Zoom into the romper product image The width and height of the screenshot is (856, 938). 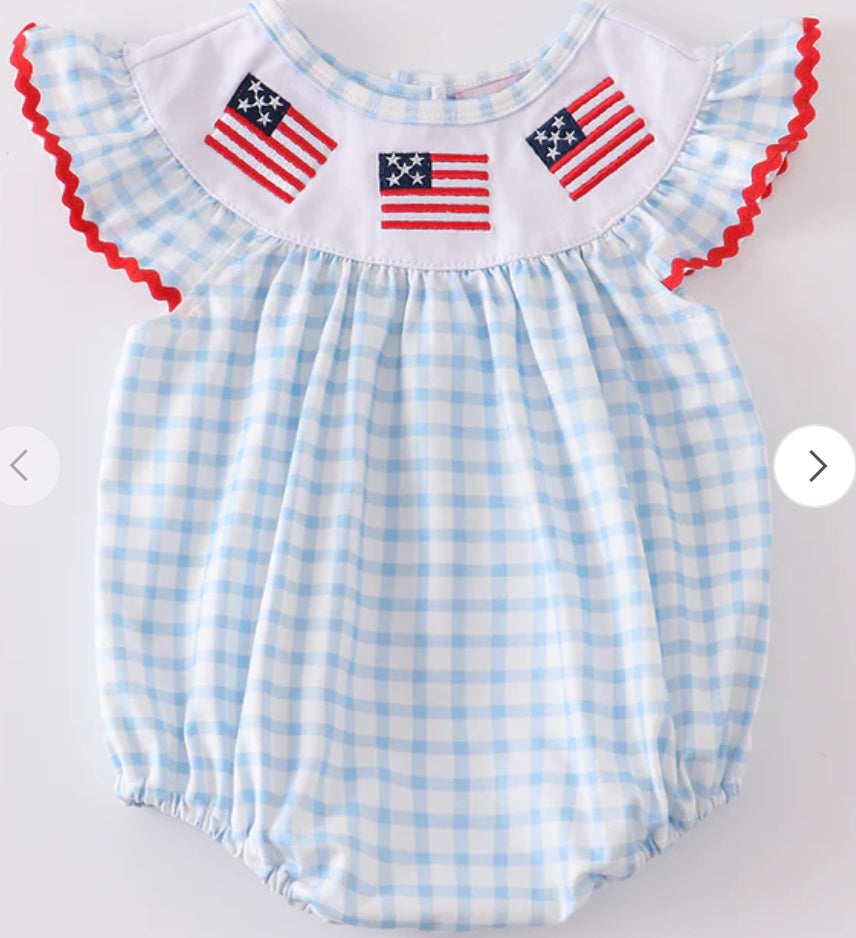(430, 500)
